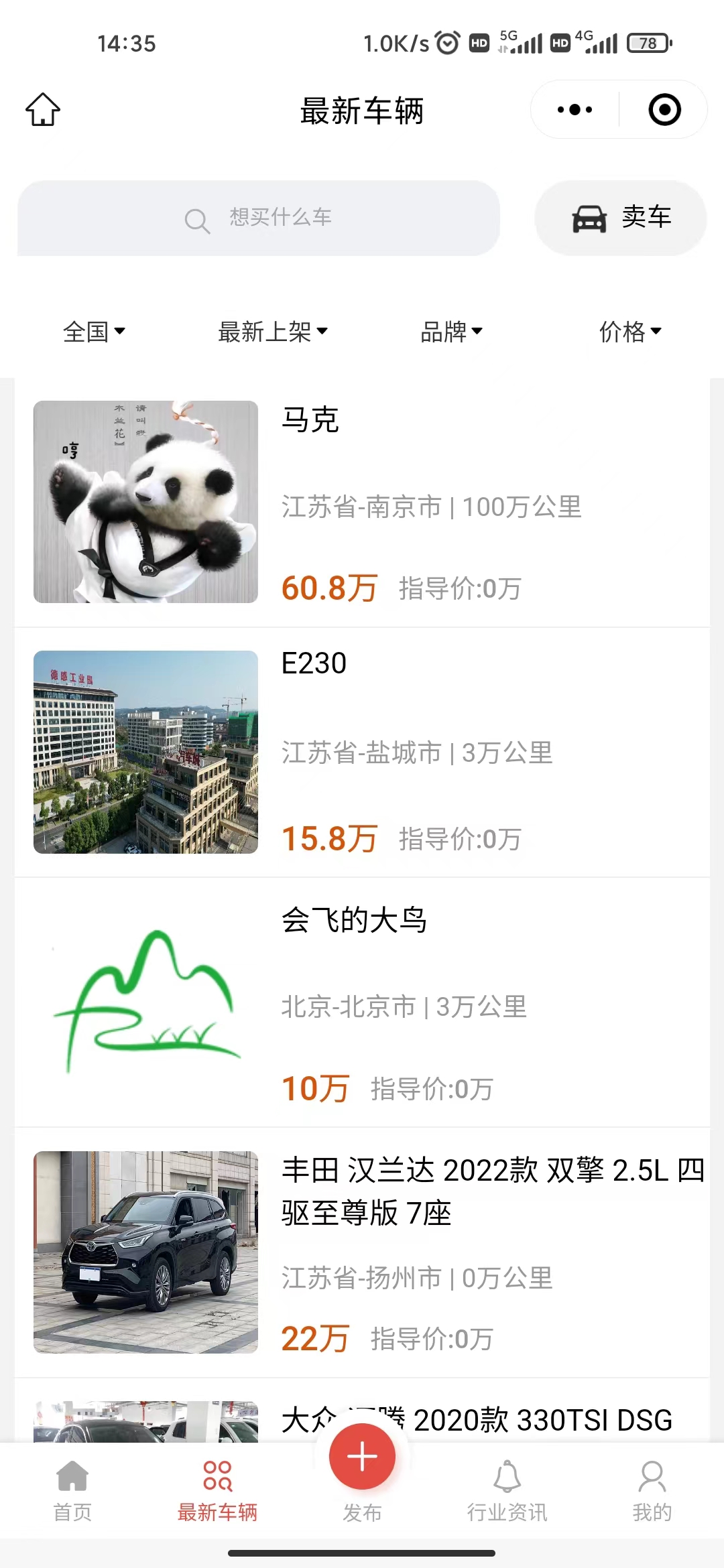Image resolution: width=724 pixels, height=1568 pixels.
Task: Tap the 想买什么车 search box
Action: point(259,218)
